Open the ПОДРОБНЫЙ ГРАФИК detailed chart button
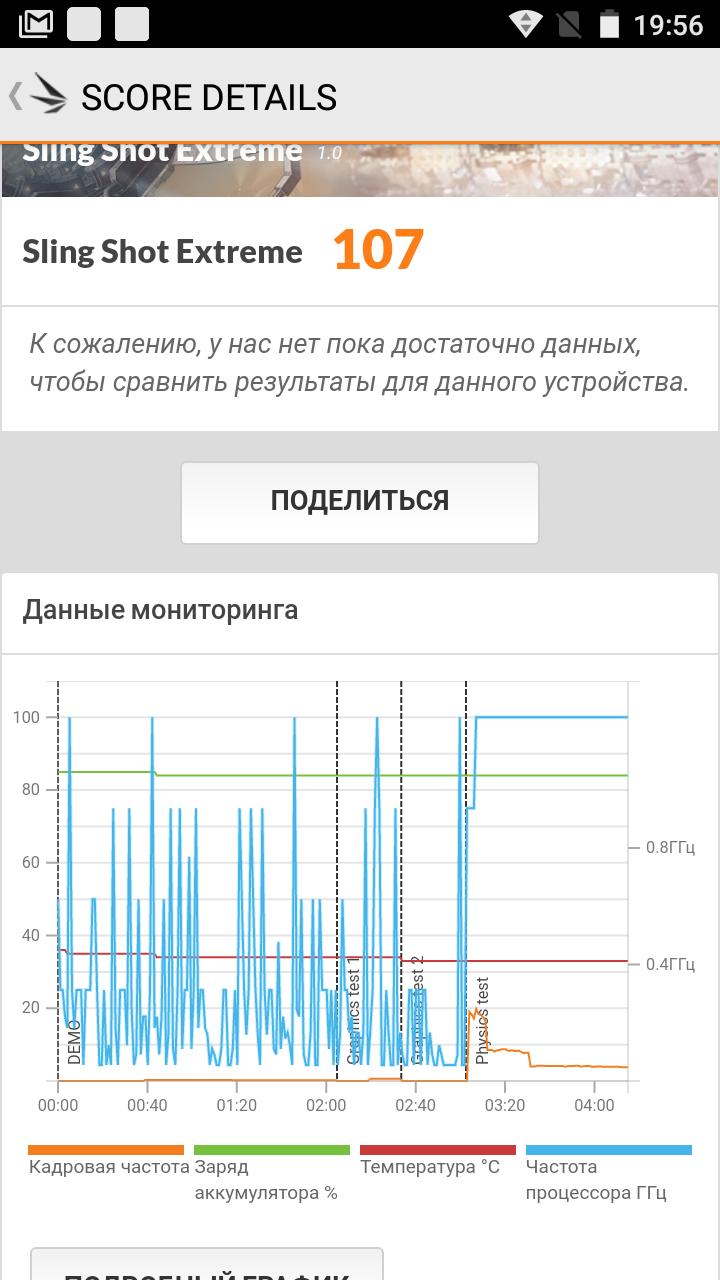720x1280 pixels. coord(207,1266)
